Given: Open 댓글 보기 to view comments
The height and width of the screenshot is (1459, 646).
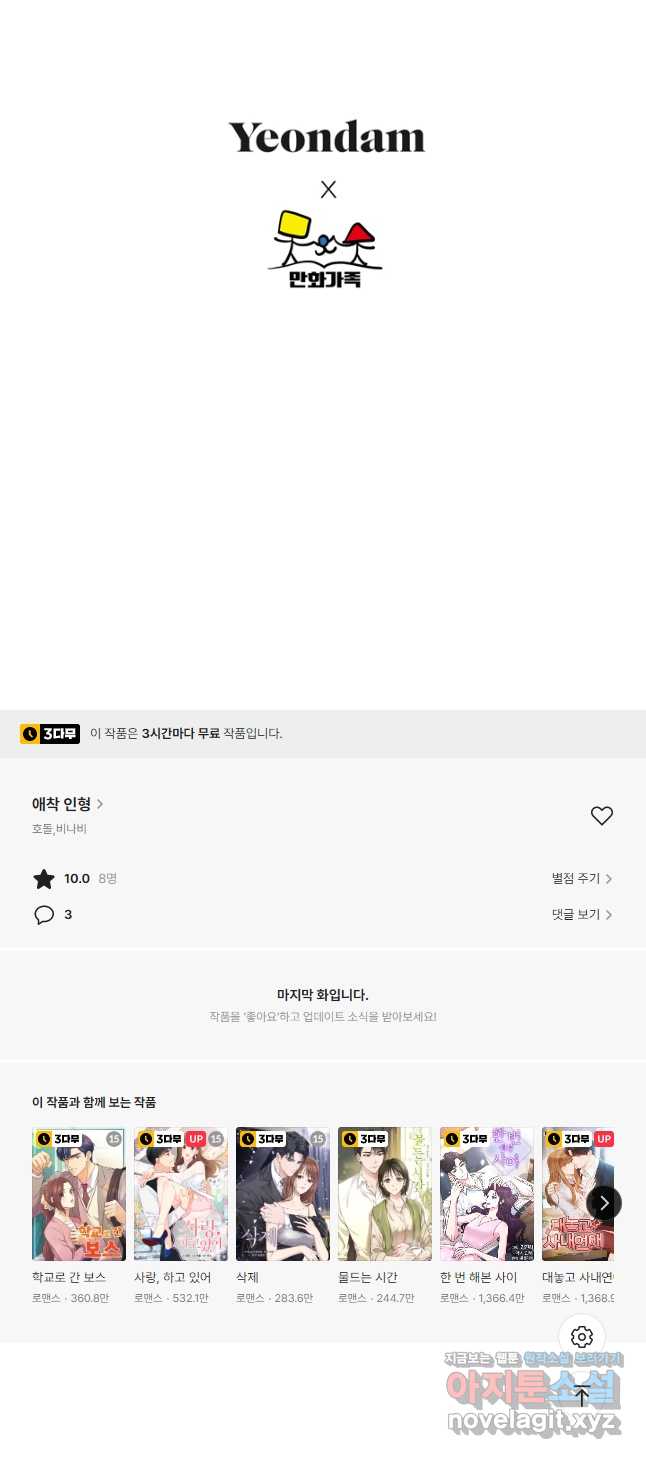Looking at the screenshot, I should coord(581,914).
